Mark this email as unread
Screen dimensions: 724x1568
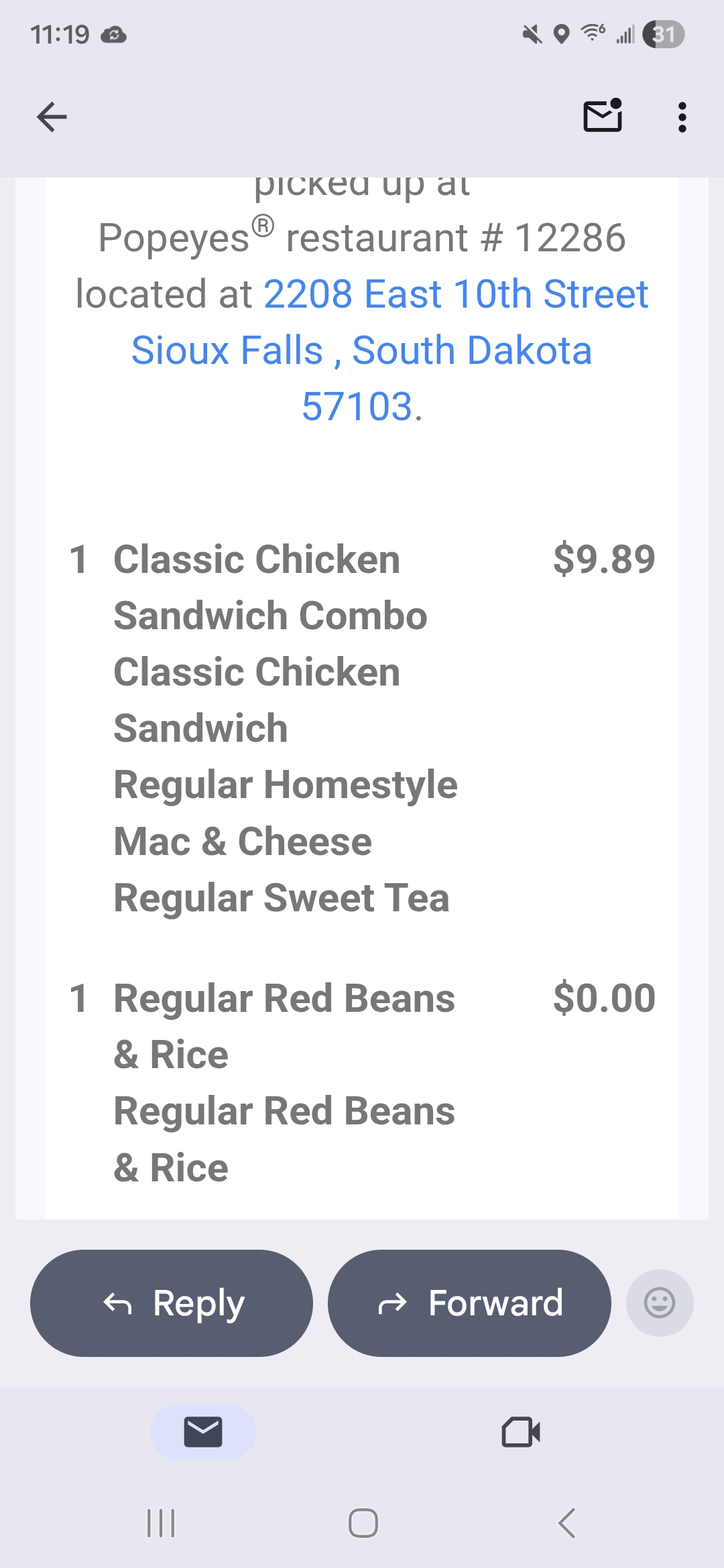click(603, 117)
